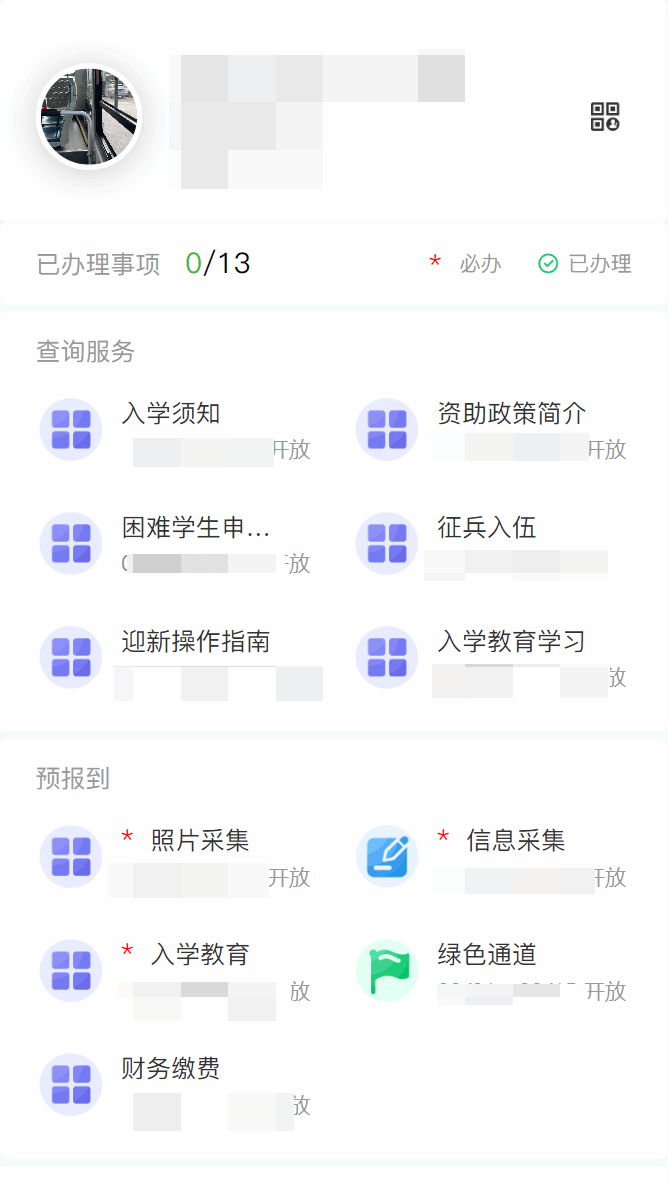668x1188 pixels.
Task: Open 迎新操作指南
Action: [195, 642]
